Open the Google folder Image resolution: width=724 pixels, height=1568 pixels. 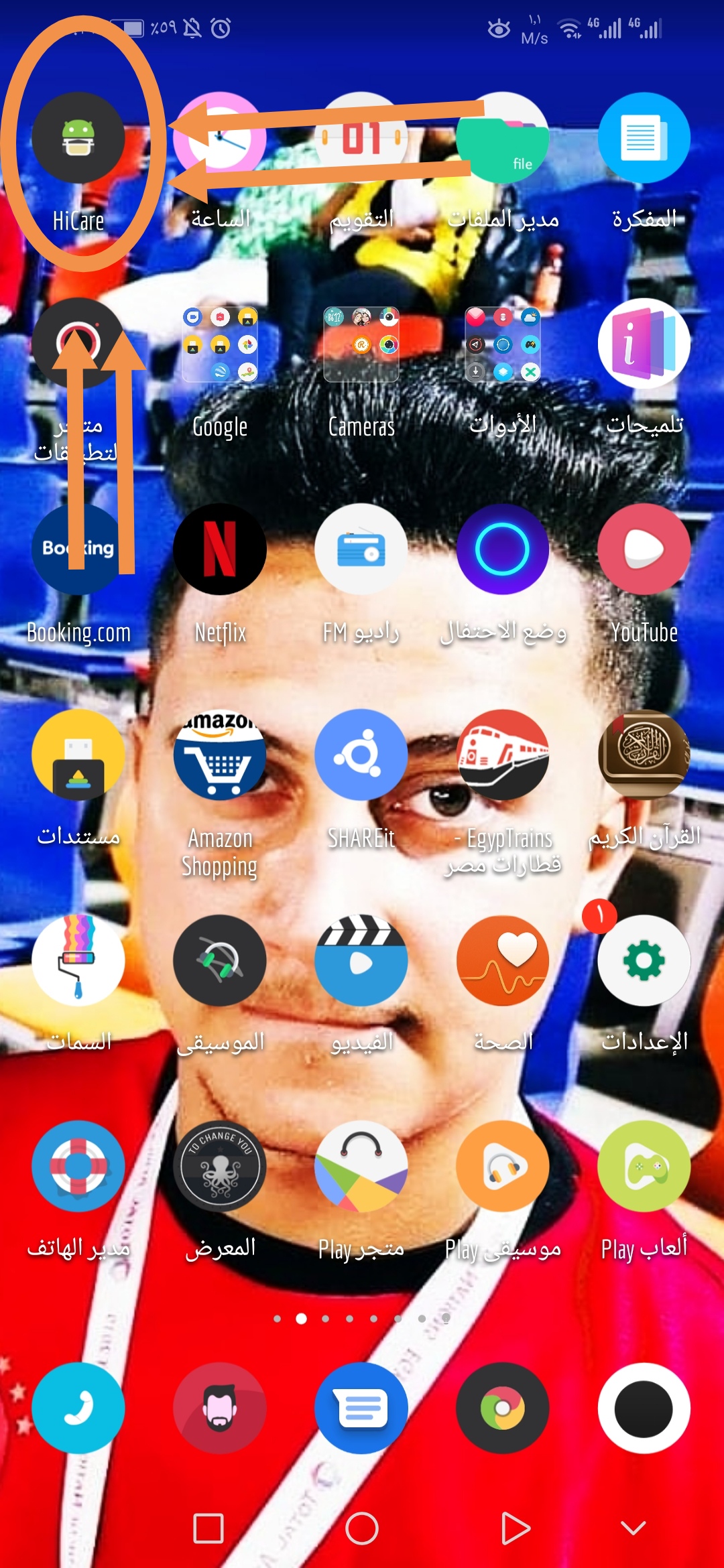point(220,344)
